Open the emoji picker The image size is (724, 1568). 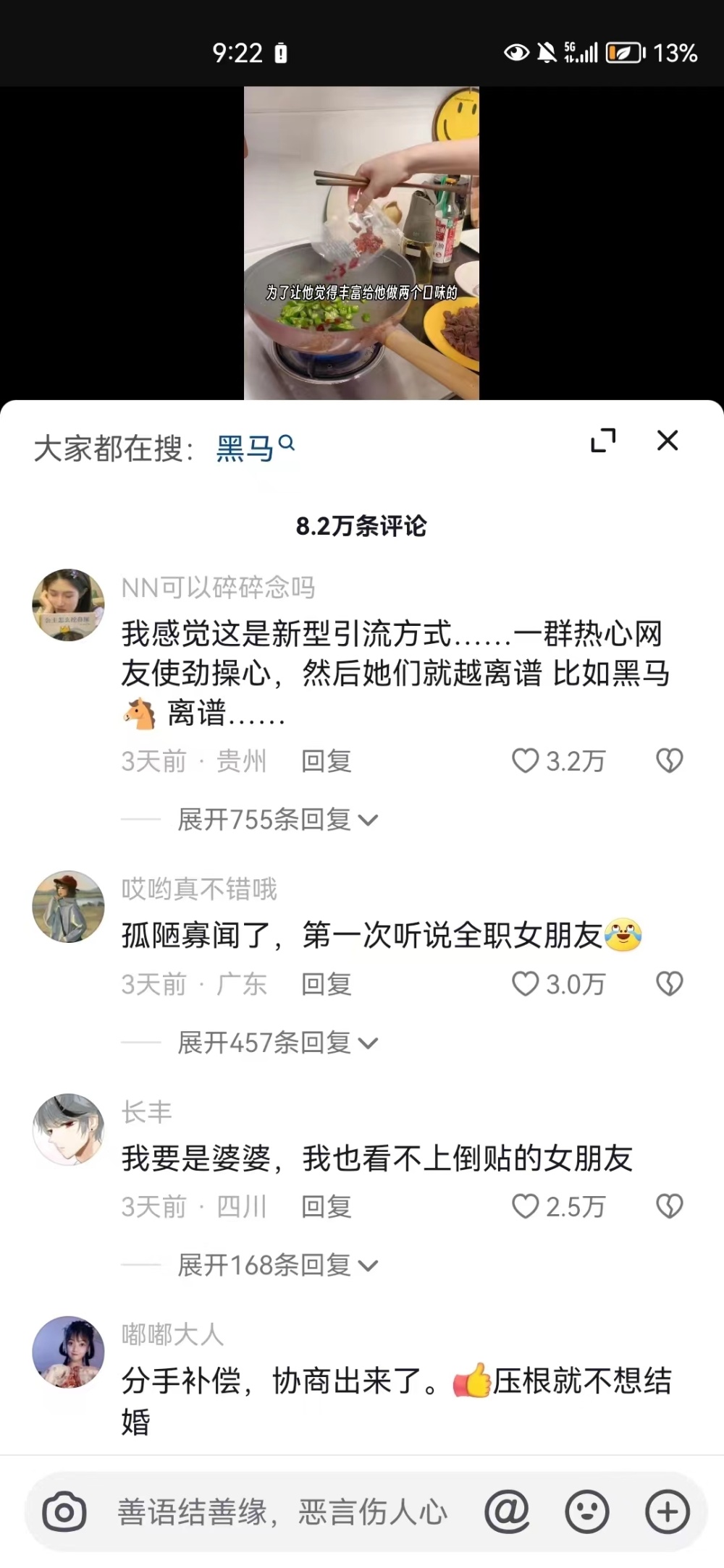pyautogui.click(x=586, y=1512)
